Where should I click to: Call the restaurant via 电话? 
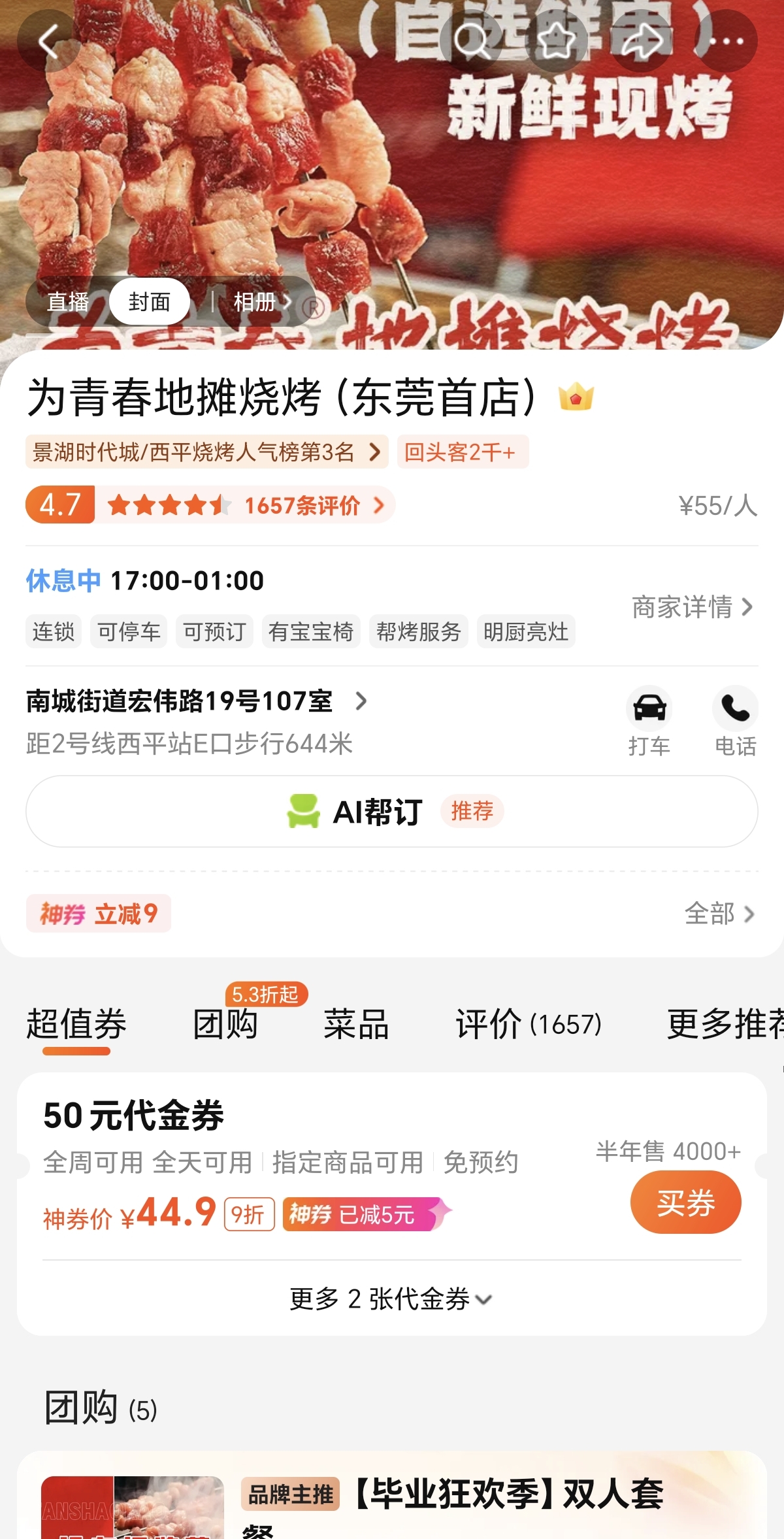(735, 720)
